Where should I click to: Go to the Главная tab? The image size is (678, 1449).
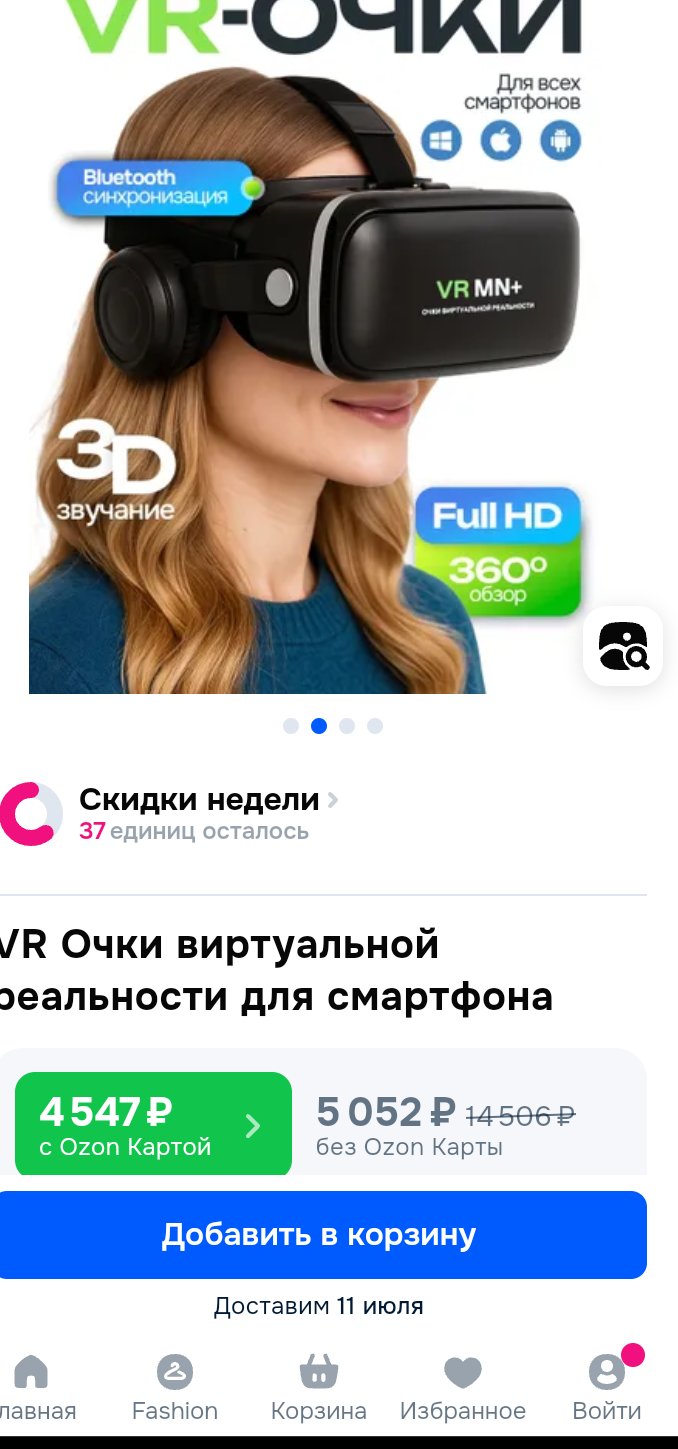[32, 1388]
